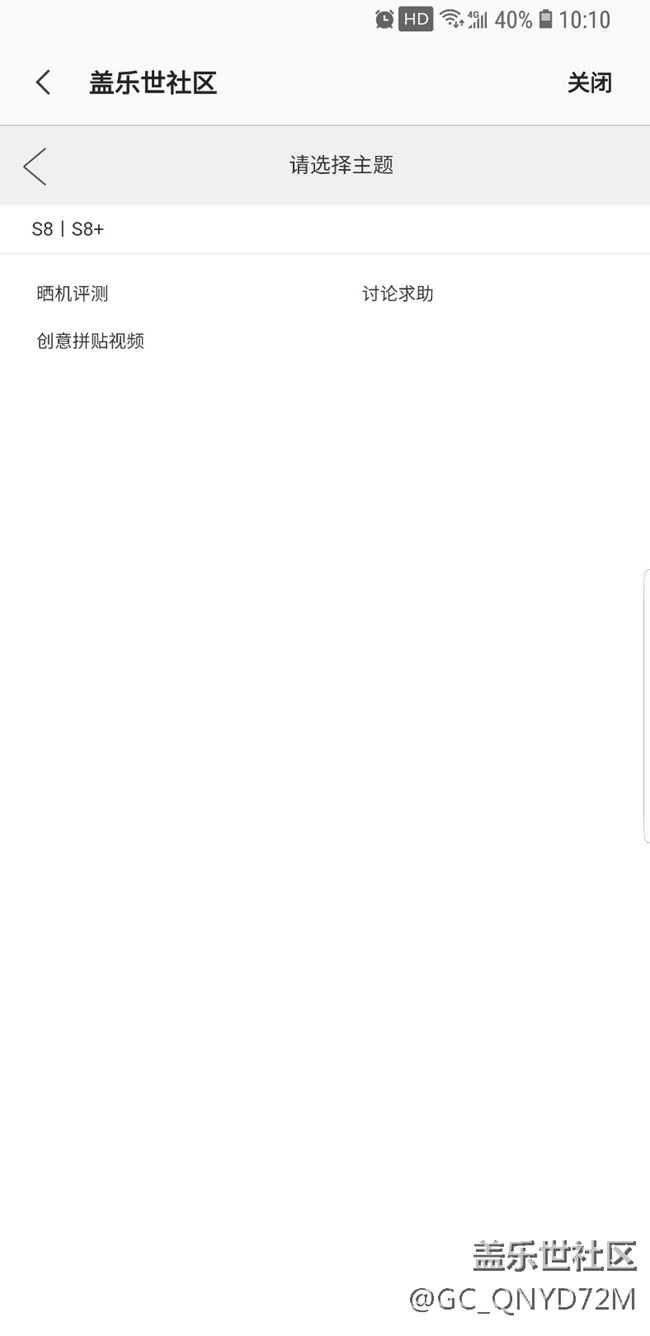Return from the 请选择主题 screen
650x1336 pixels.
(35, 166)
